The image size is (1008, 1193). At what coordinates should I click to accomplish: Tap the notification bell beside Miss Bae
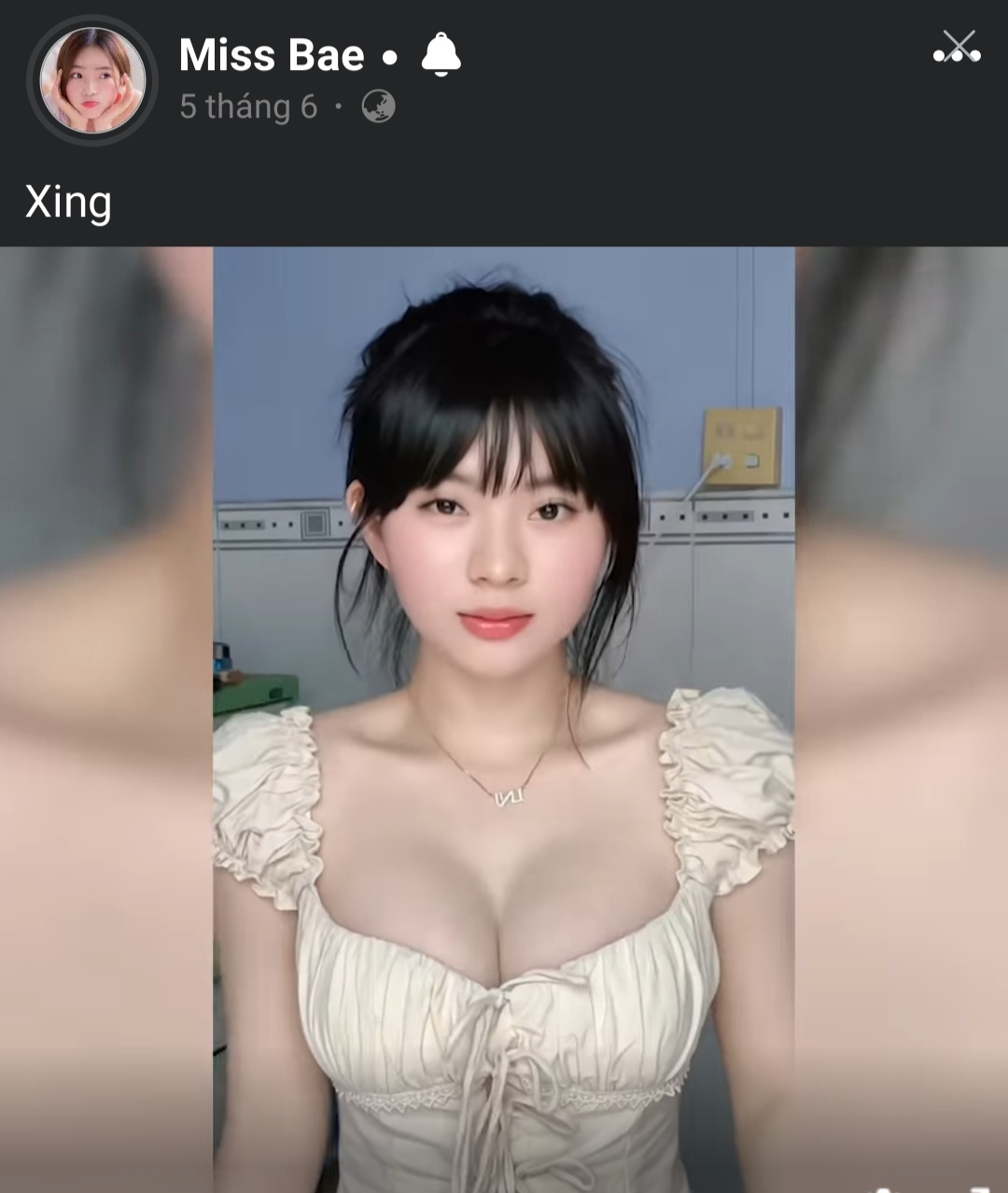click(x=441, y=55)
